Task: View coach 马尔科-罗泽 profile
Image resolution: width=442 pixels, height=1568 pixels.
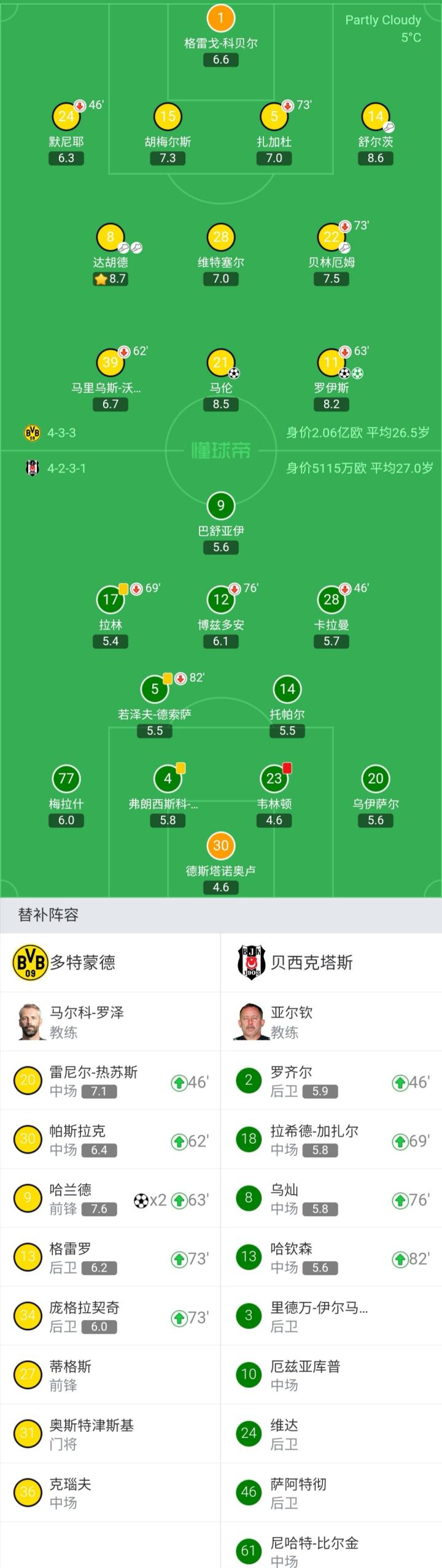Action: pos(86,1022)
